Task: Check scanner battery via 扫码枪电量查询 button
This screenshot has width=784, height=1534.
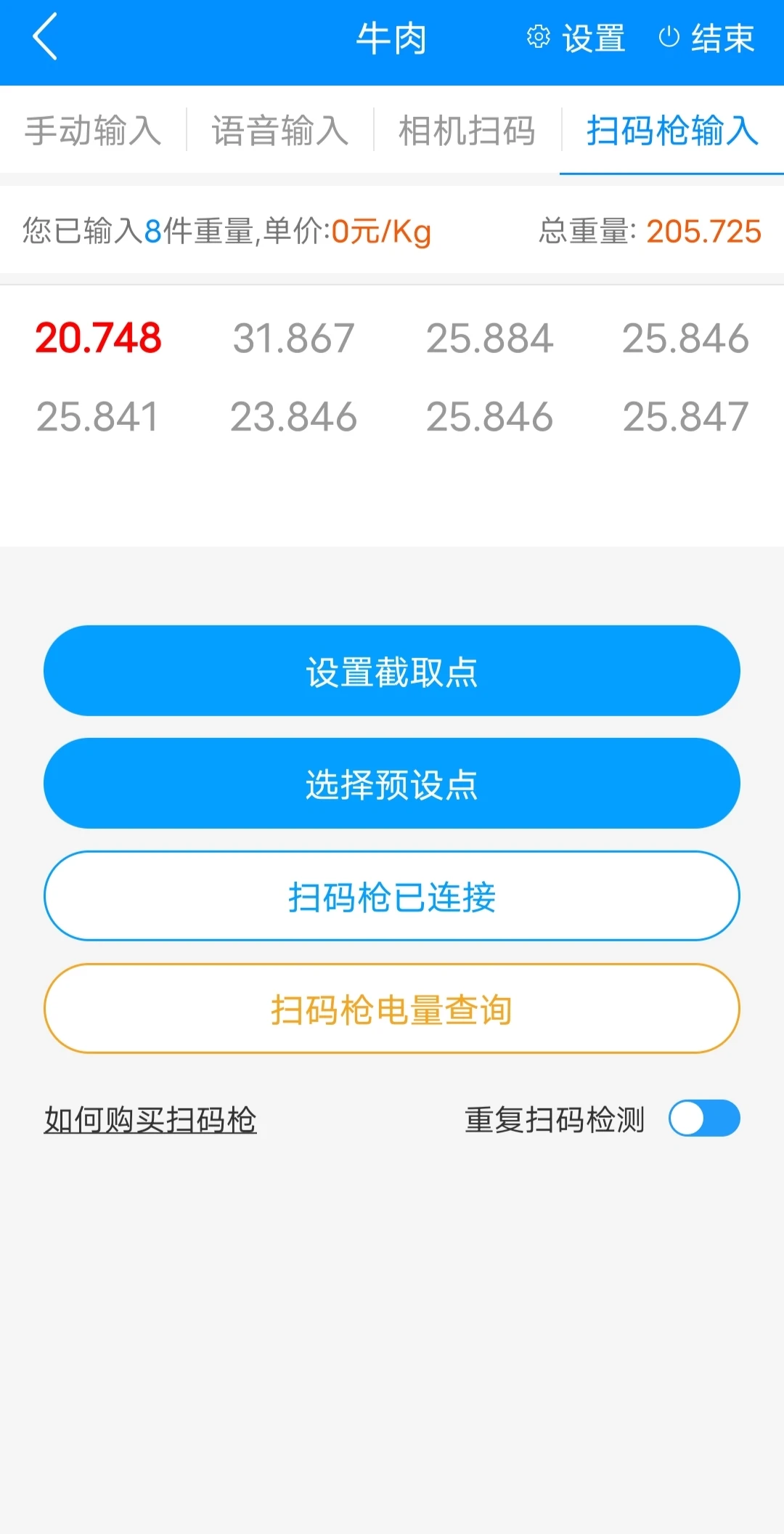Action: click(392, 1008)
